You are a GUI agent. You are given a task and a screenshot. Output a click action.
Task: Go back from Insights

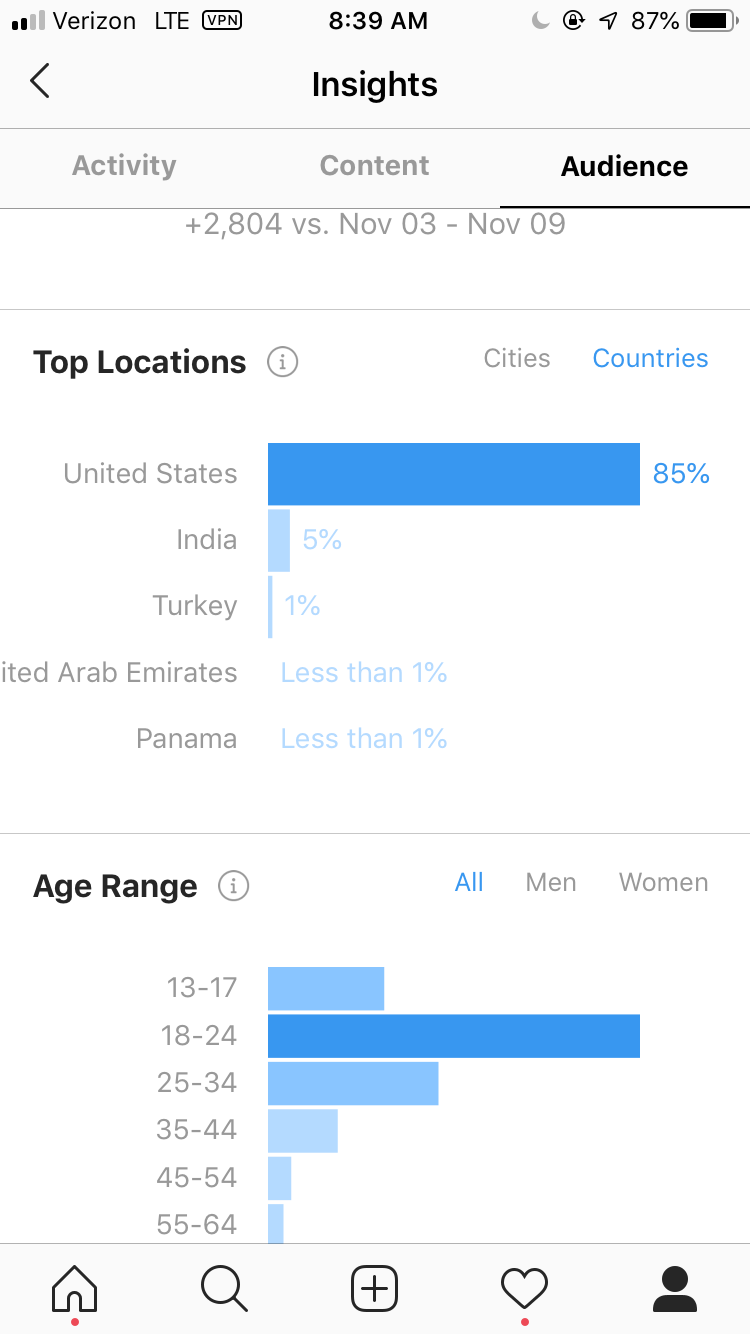[x=40, y=82]
